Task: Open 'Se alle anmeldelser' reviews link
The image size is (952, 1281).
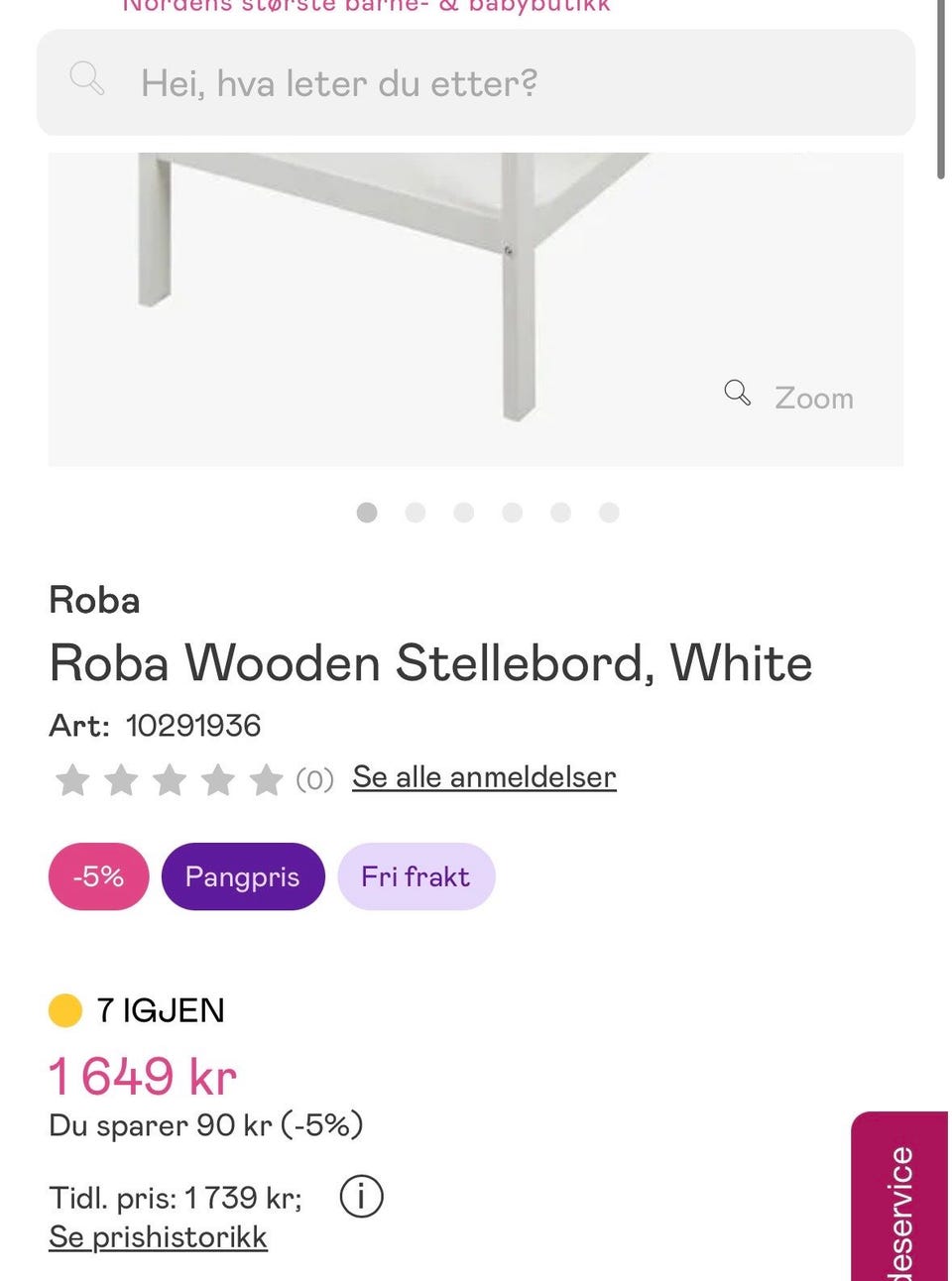Action: pyautogui.click(x=484, y=777)
